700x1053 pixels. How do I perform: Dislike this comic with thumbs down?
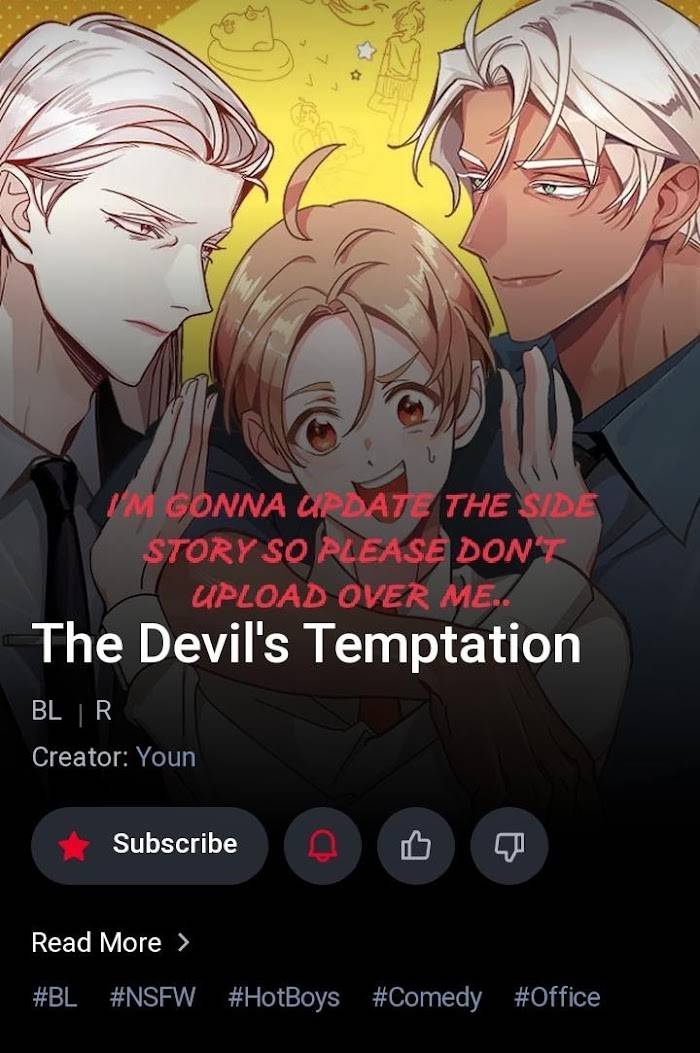[x=509, y=846]
